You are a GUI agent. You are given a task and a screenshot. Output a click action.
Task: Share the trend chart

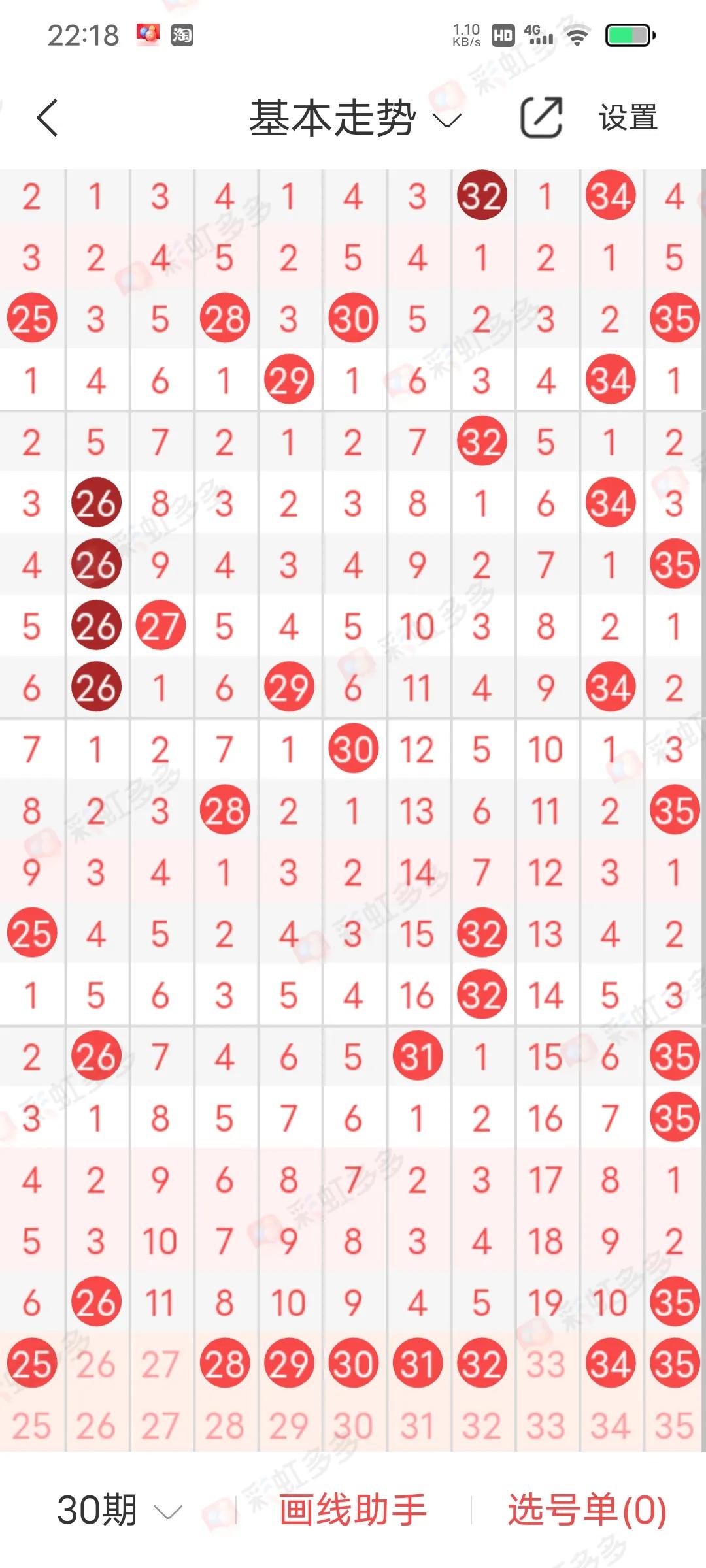(x=541, y=118)
